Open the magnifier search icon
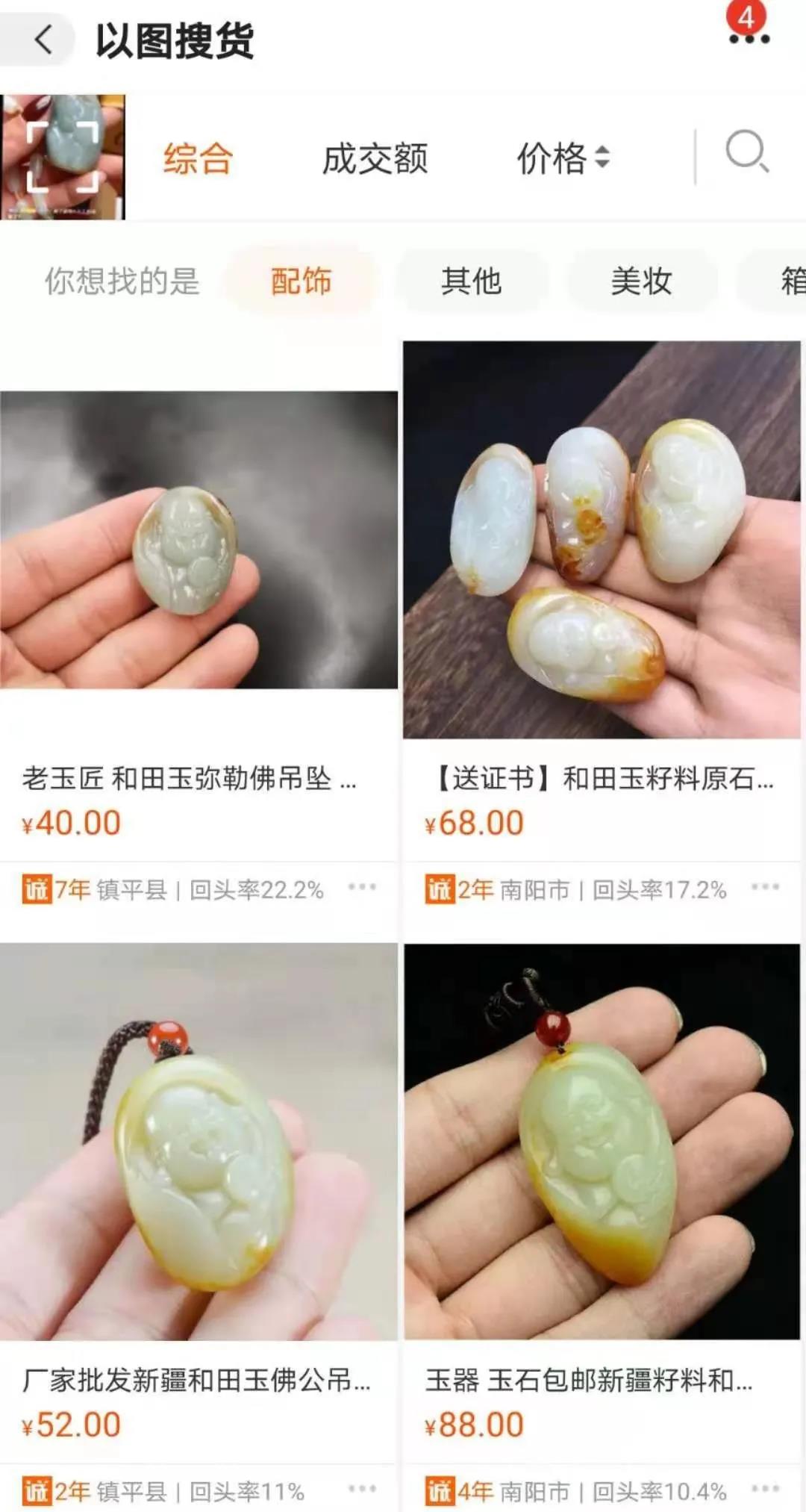Image resolution: width=806 pixels, height=1512 pixels. (x=747, y=152)
